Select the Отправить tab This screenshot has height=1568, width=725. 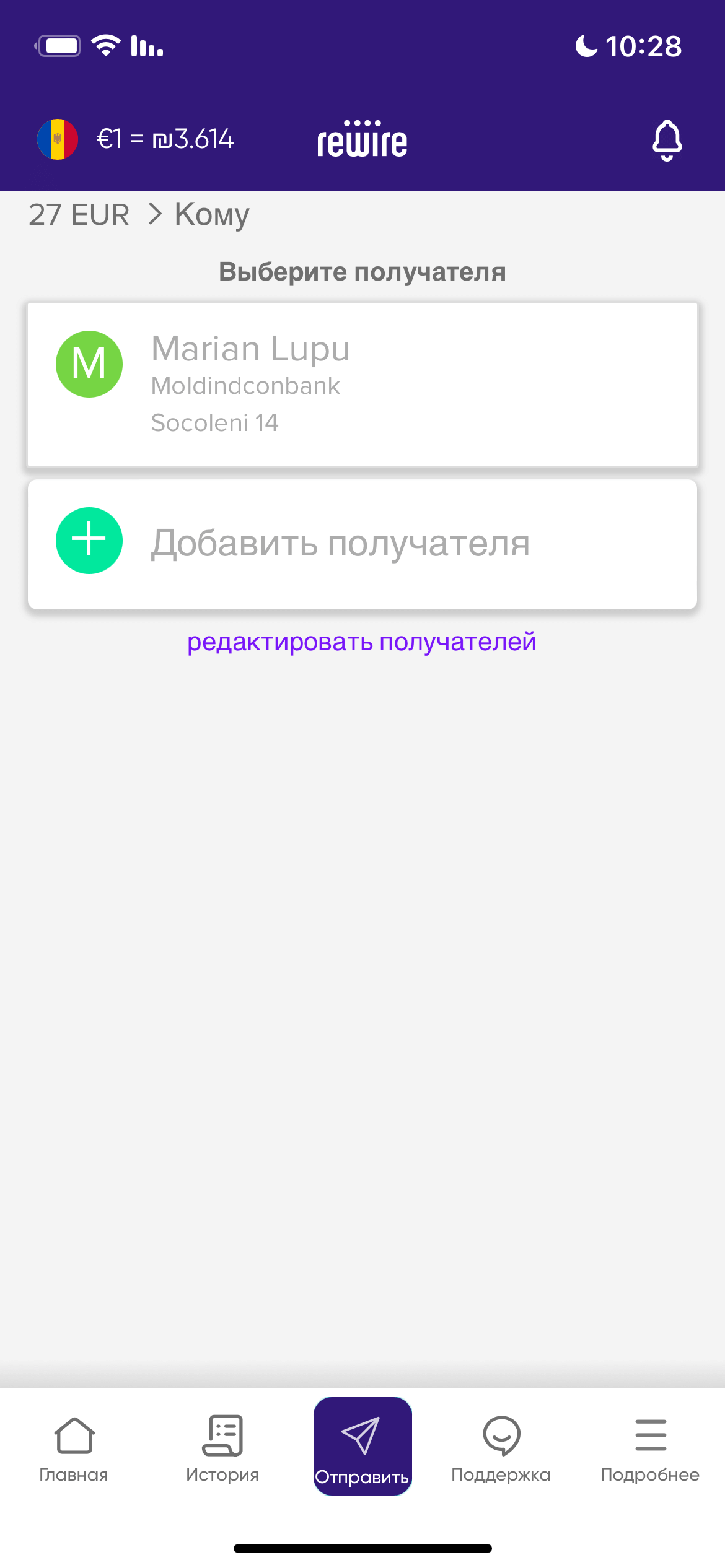coord(362,1447)
